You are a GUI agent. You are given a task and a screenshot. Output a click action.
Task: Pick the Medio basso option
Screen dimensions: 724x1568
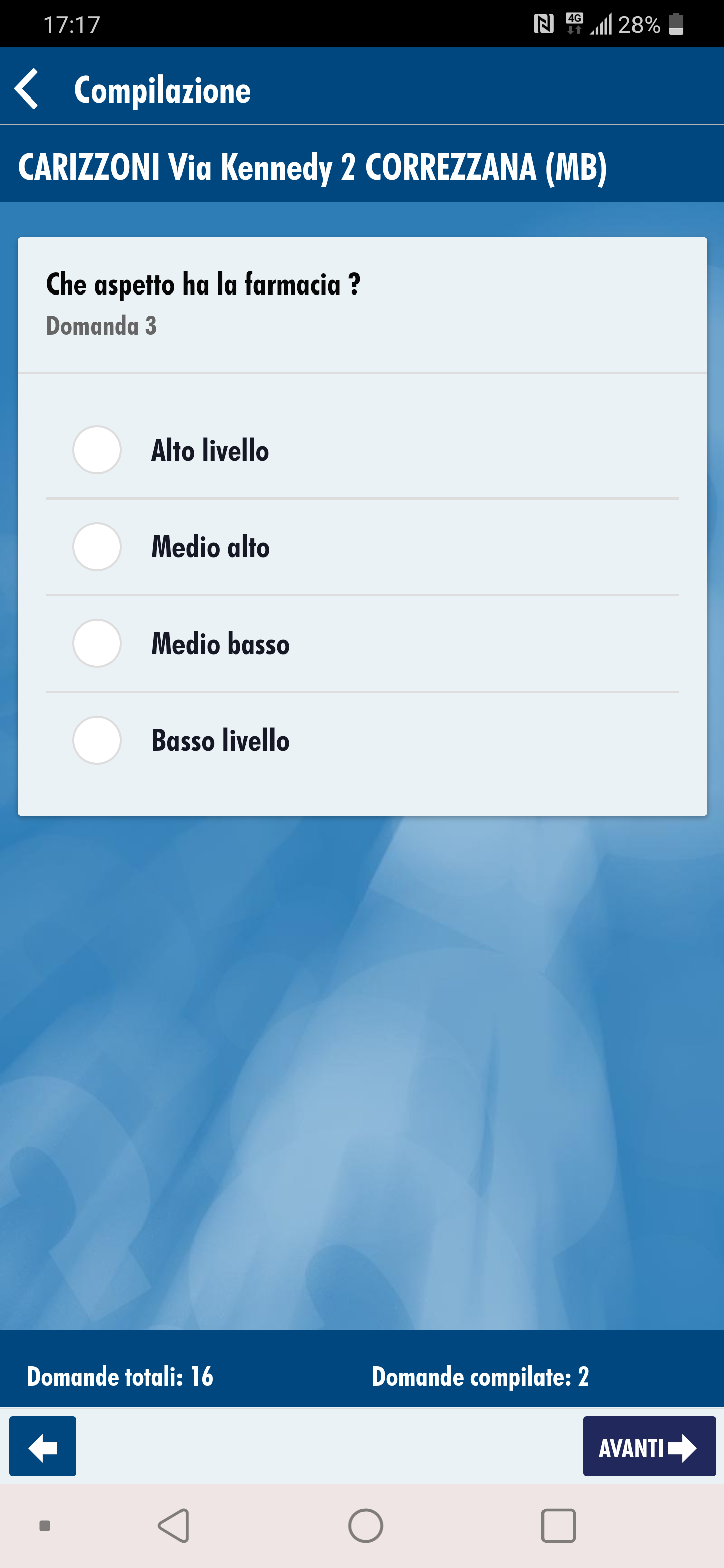pyautogui.click(x=97, y=643)
